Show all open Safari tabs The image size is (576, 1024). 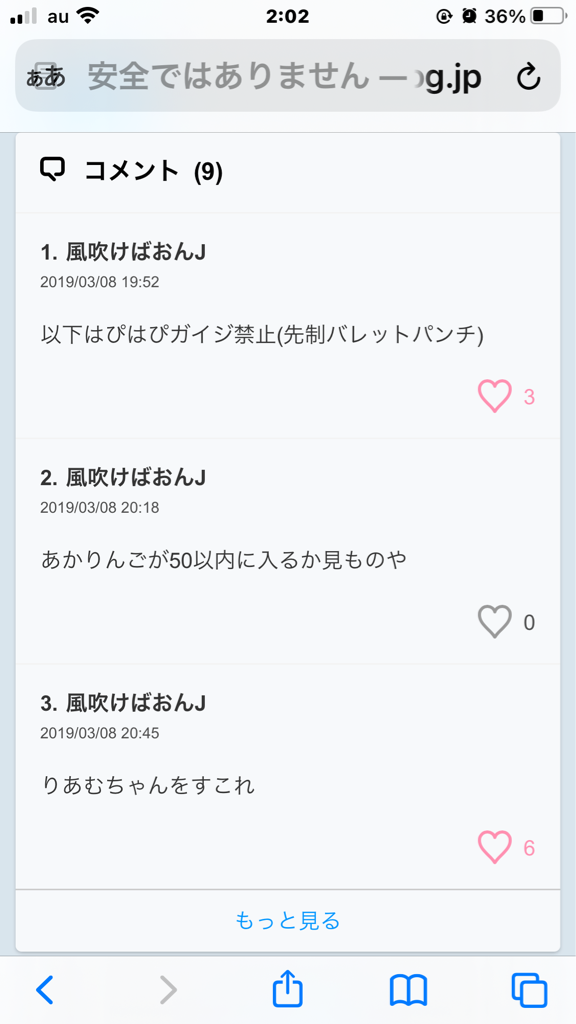pyautogui.click(x=529, y=990)
